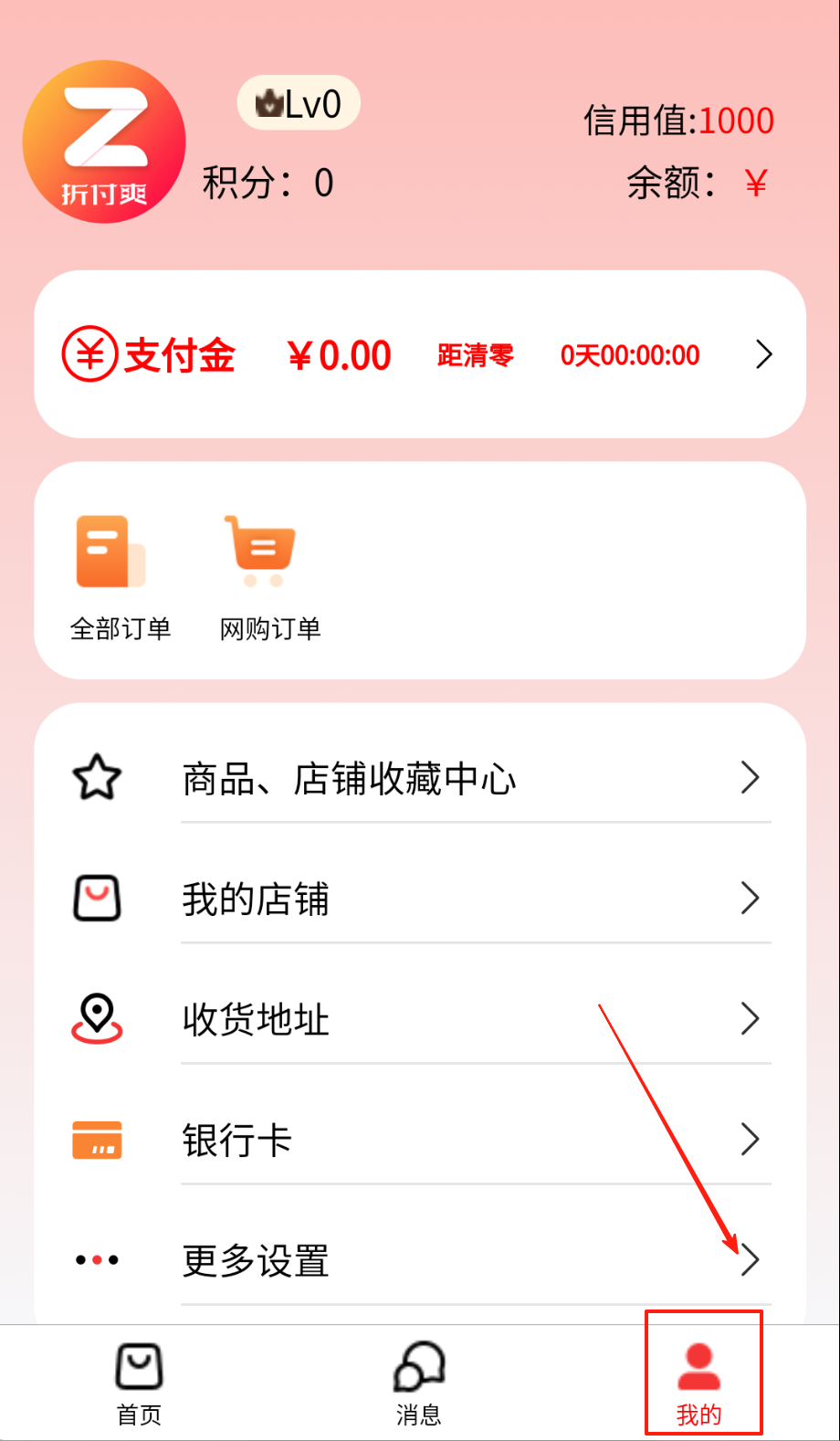Screen dimensions: 840x1441
Task: Open 银行卡 bank cards
Action: (420, 1140)
